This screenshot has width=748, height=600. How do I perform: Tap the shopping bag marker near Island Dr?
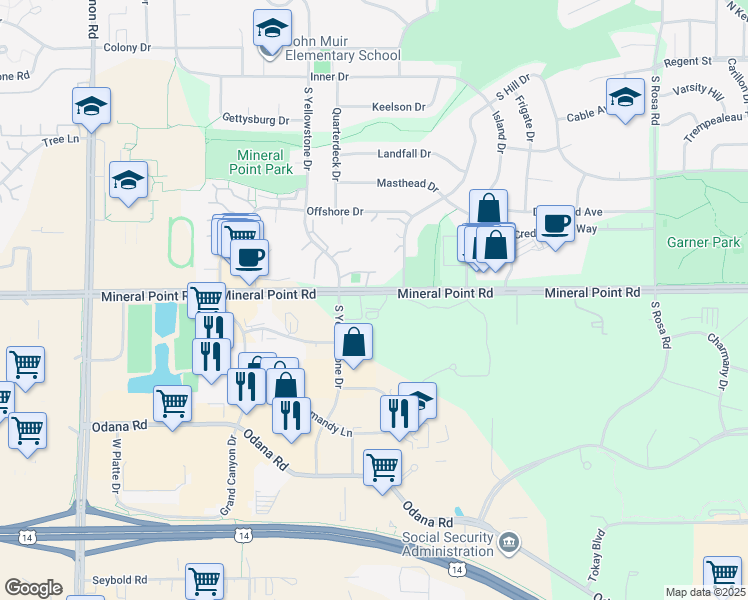pos(488,209)
